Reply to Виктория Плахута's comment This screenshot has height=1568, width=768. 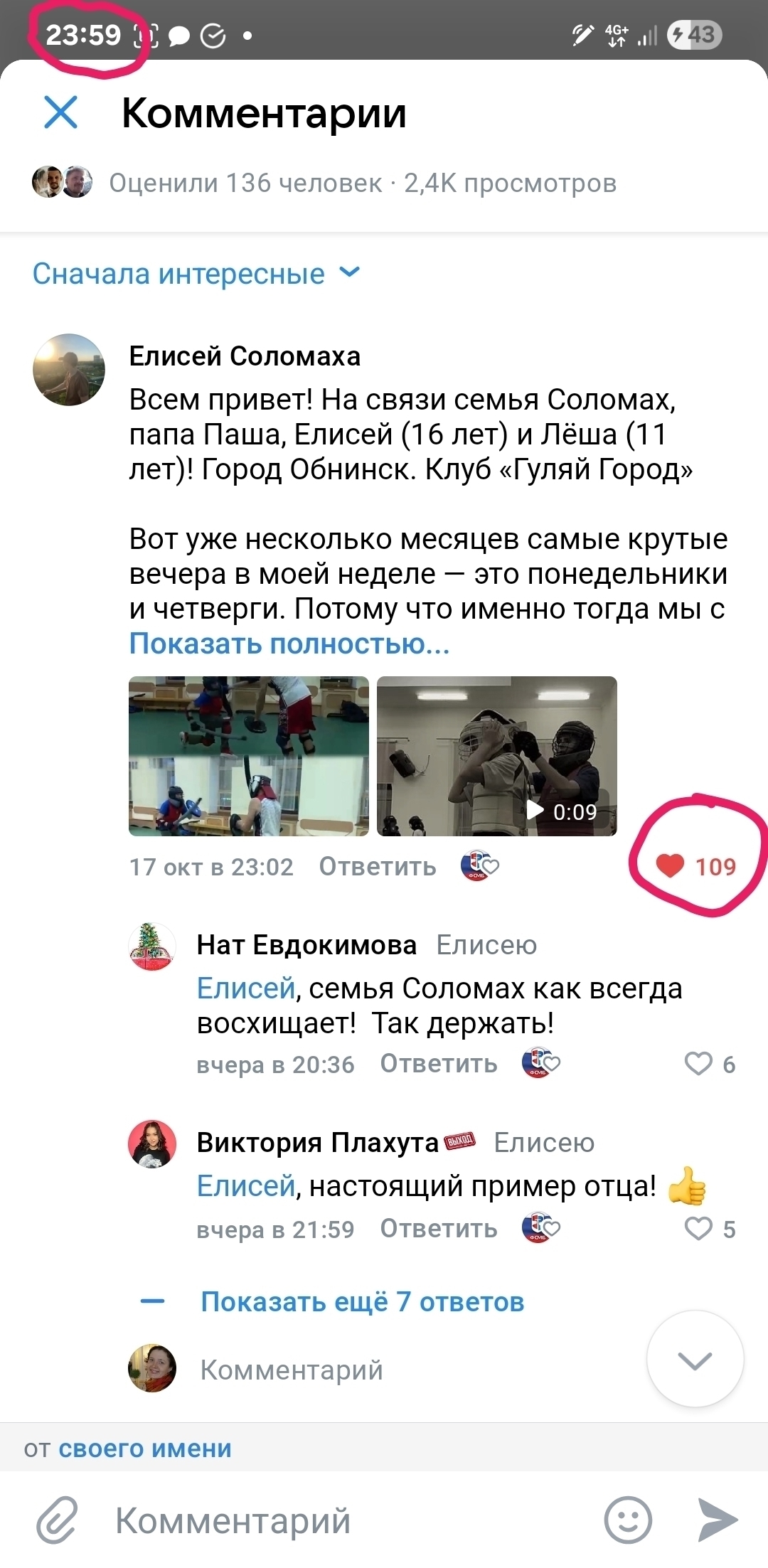[x=438, y=1229]
